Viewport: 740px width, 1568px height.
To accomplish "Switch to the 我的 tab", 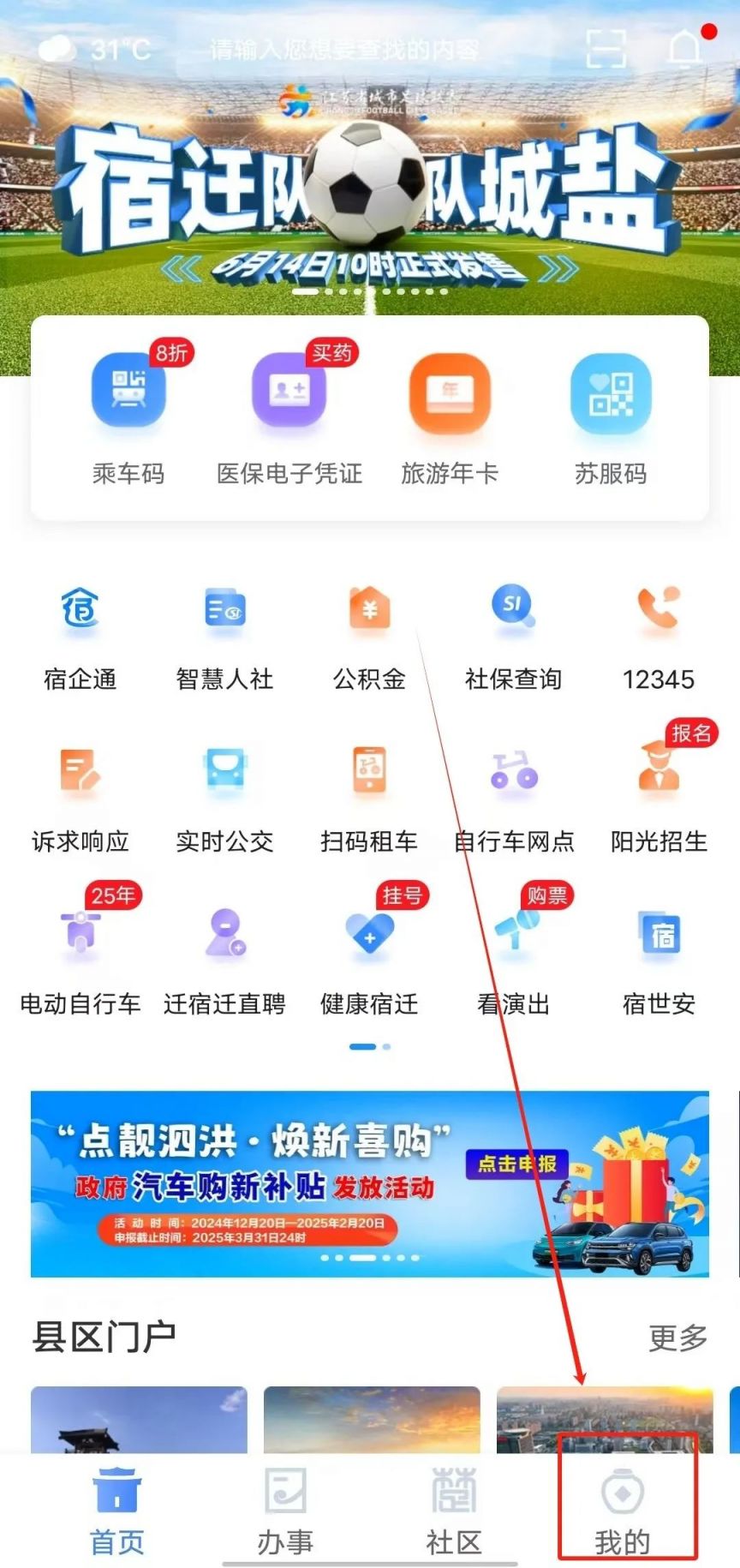I will (623, 1512).
